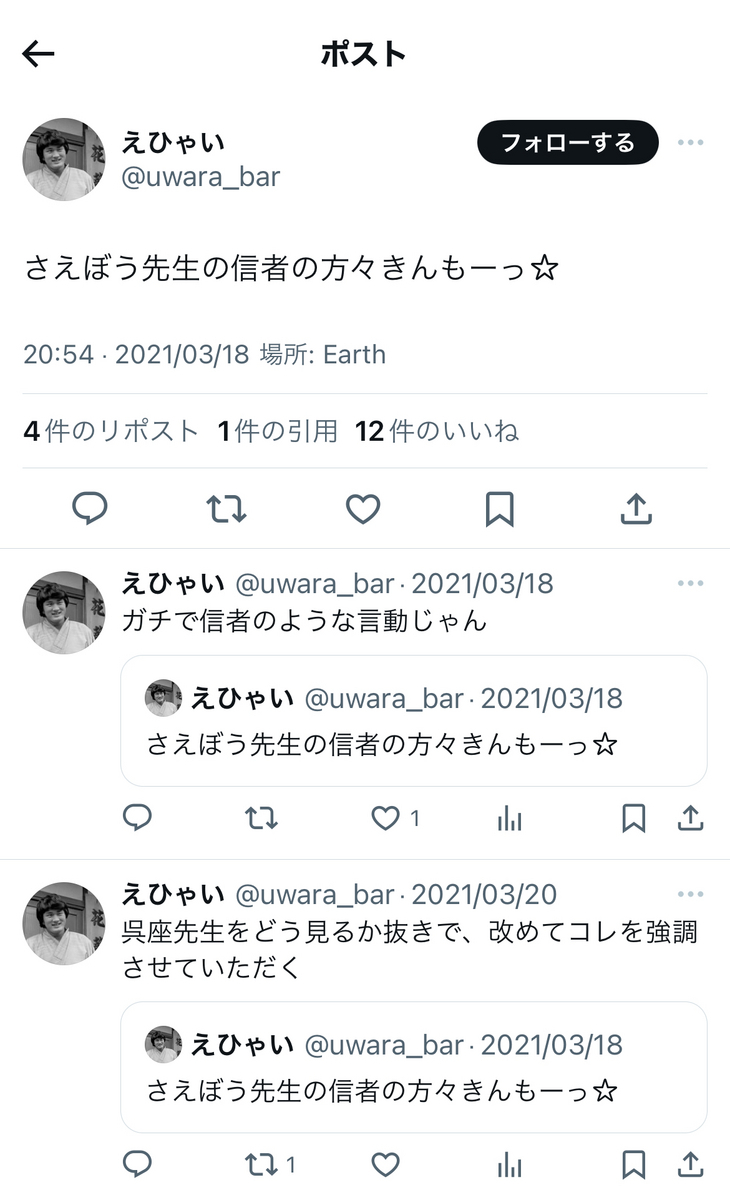Image resolution: width=730 pixels, height=1200 pixels.
Task: Like the reply ガチで信者のような言動じゃん
Action: 386,819
